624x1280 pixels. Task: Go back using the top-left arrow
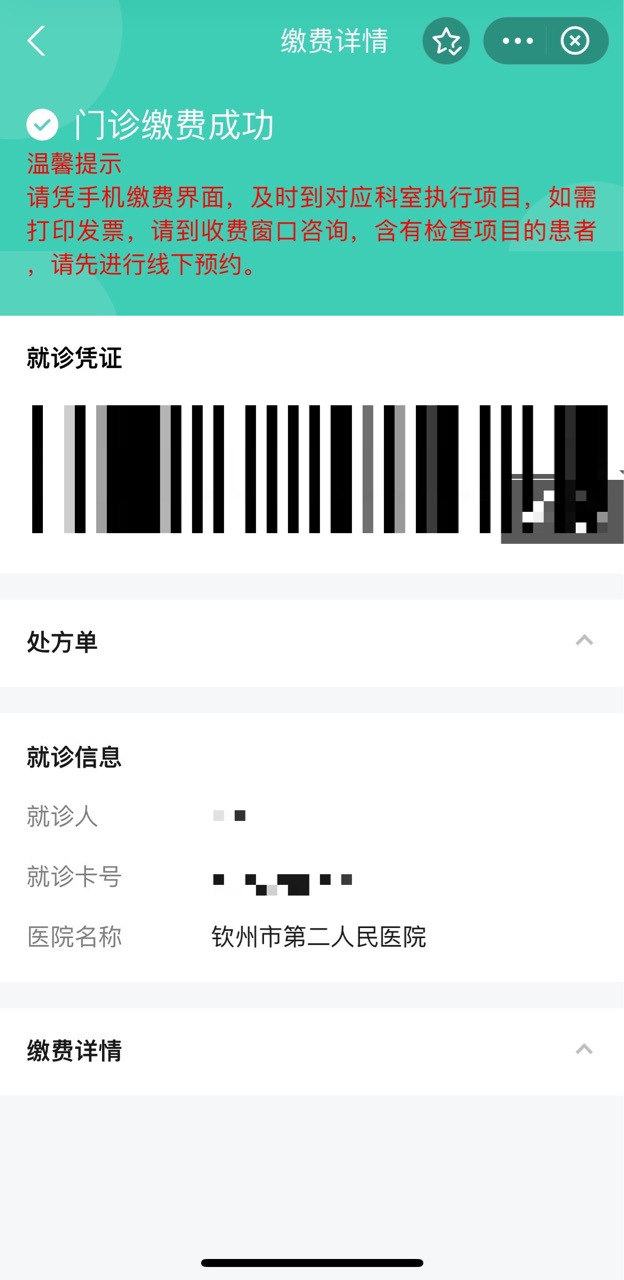(36, 41)
